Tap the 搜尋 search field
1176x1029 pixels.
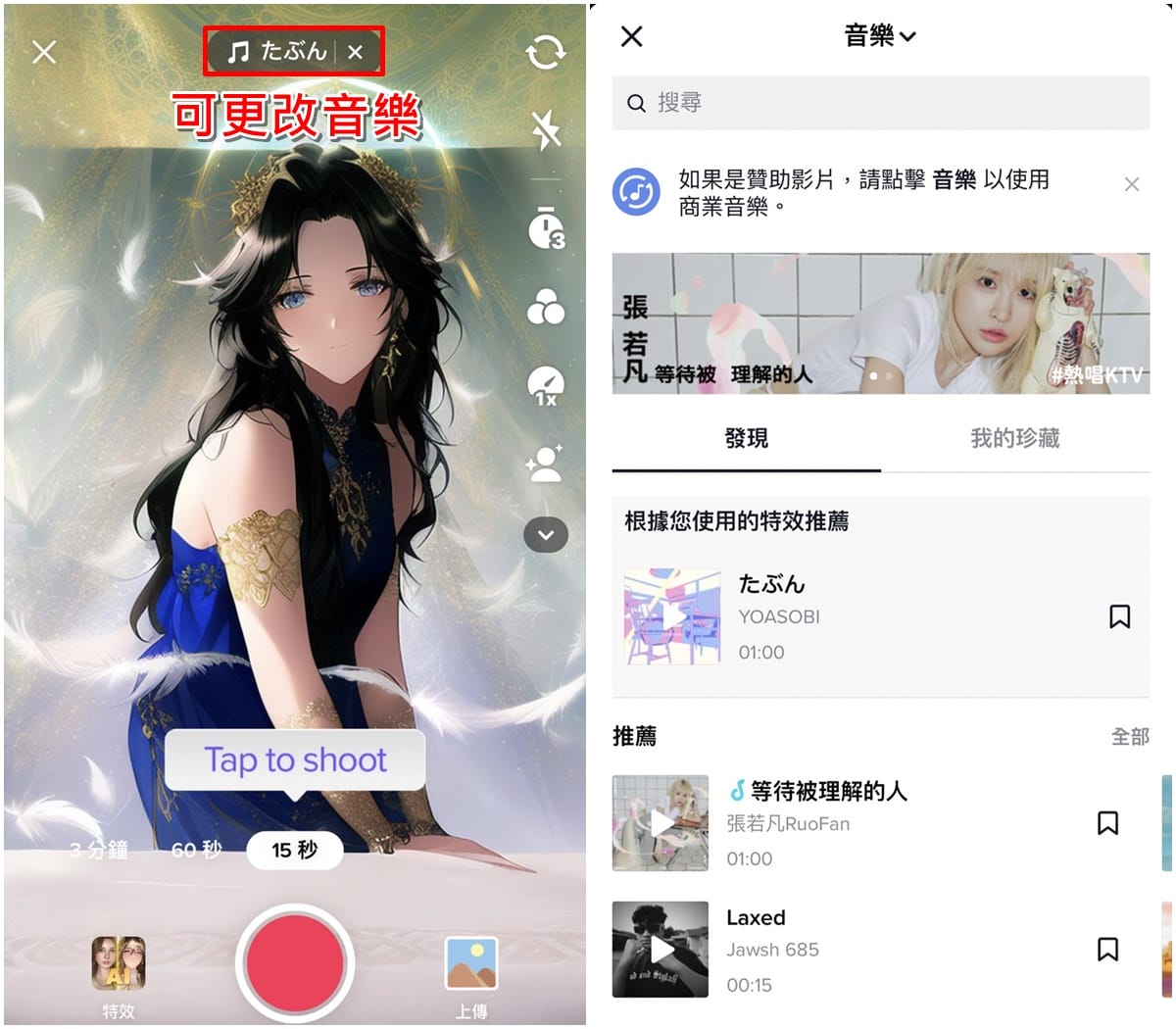pyautogui.click(x=880, y=103)
